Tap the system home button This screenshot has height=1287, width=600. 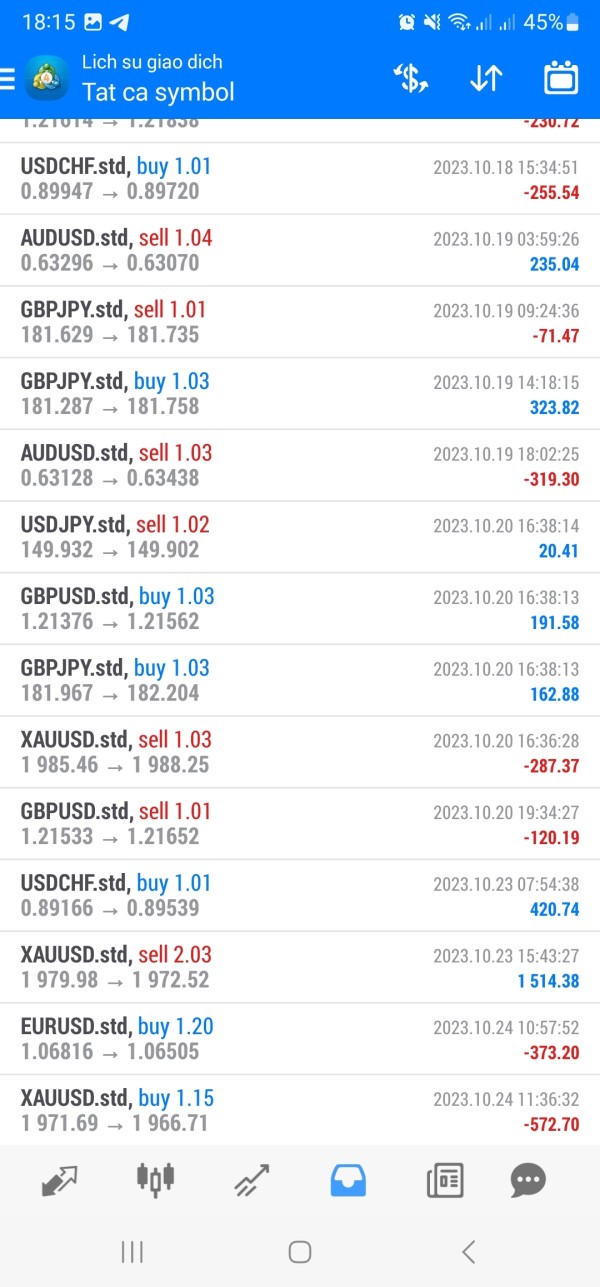point(299,1251)
